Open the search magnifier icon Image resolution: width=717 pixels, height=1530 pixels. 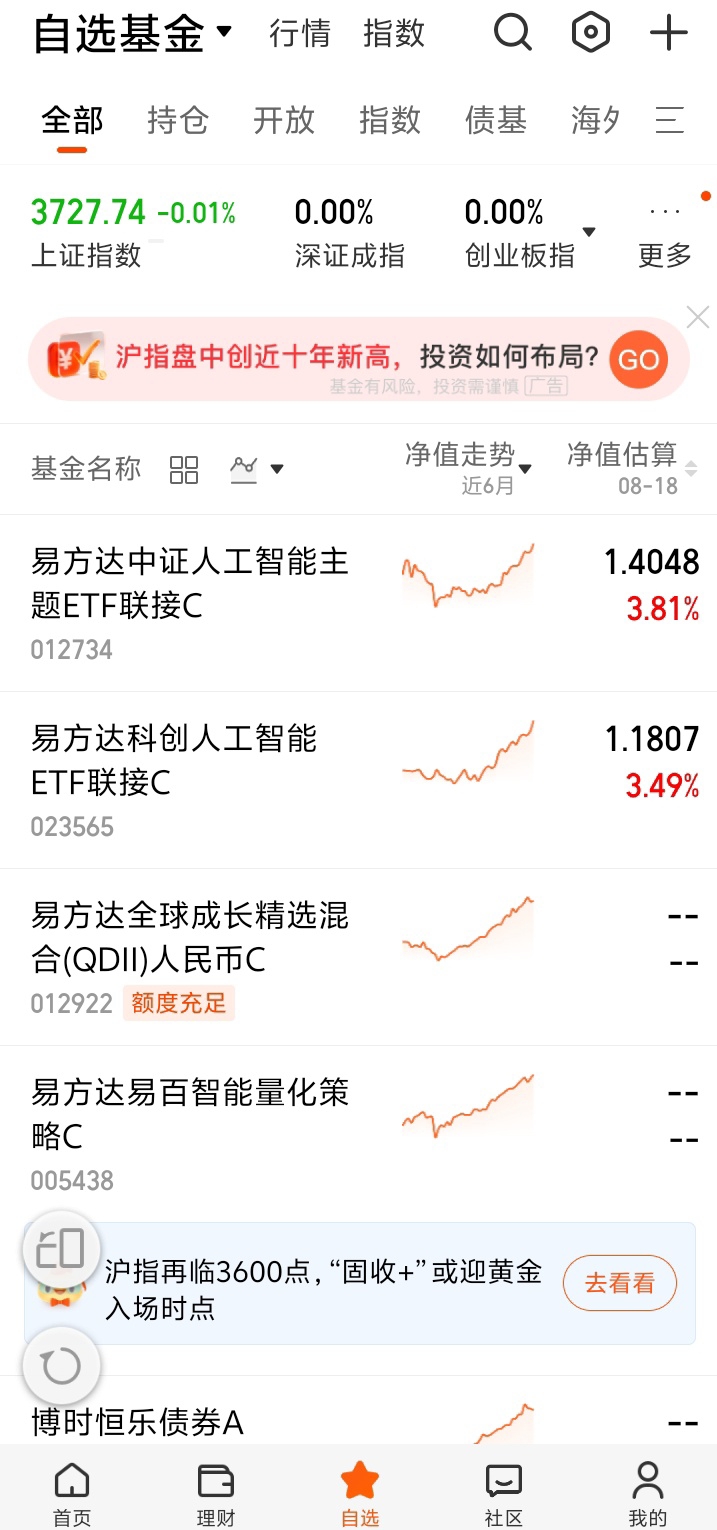[513, 33]
